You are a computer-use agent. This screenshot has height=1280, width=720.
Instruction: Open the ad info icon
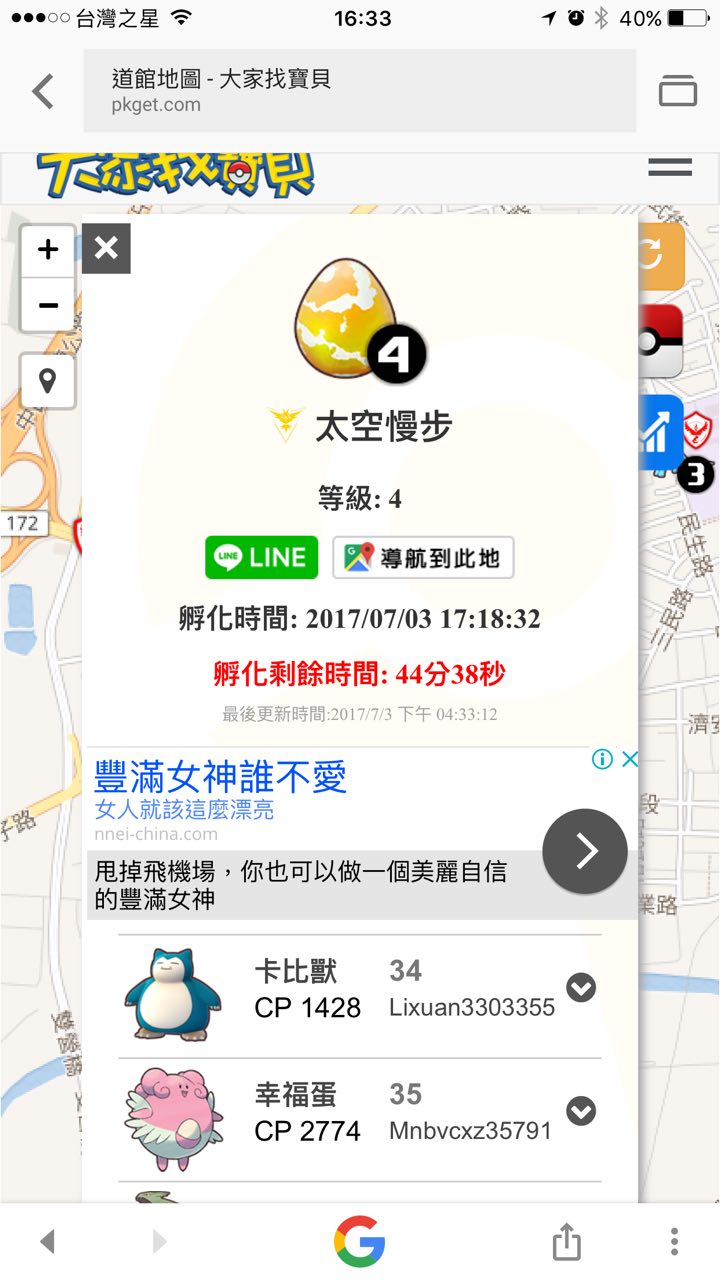pyautogui.click(x=602, y=759)
